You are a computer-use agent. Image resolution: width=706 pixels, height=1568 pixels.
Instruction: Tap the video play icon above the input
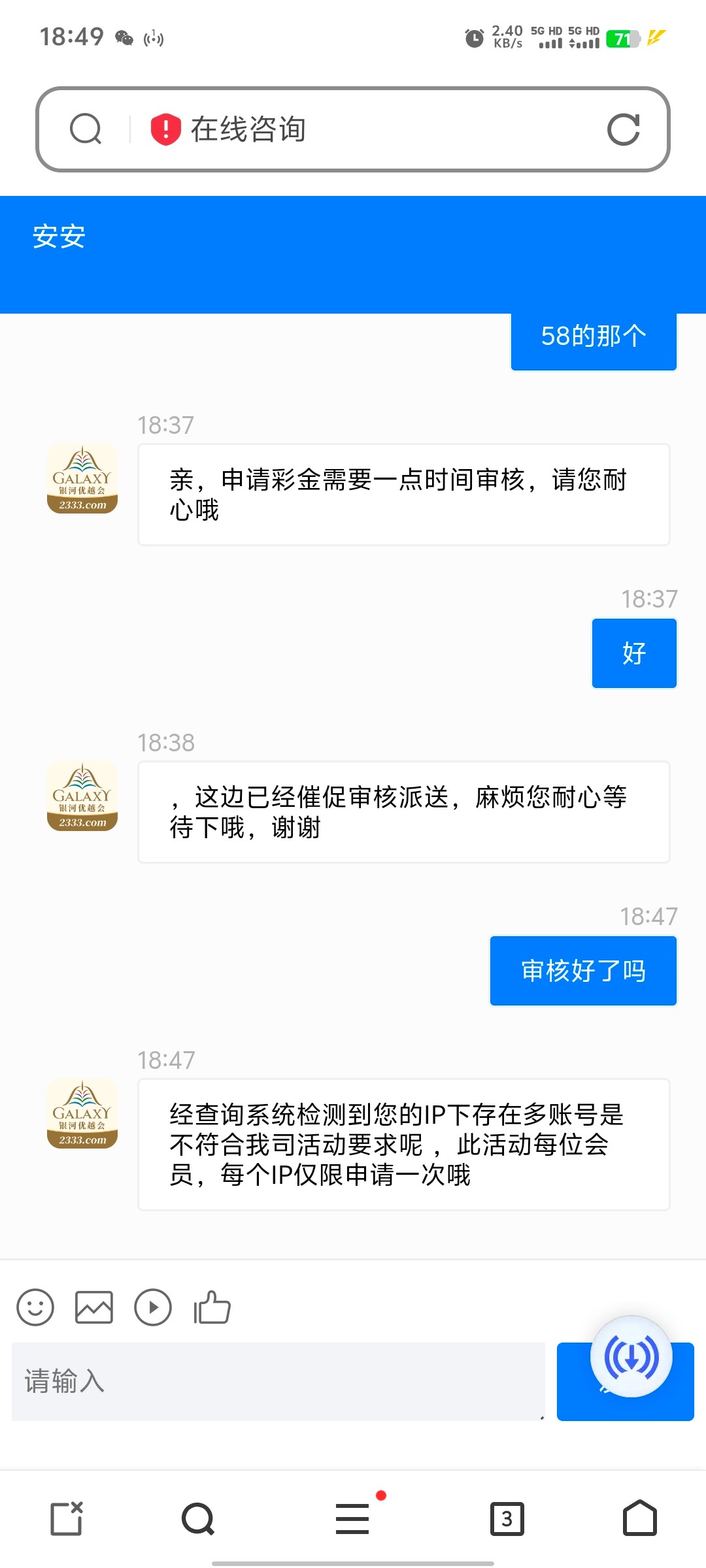[x=153, y=1307]
